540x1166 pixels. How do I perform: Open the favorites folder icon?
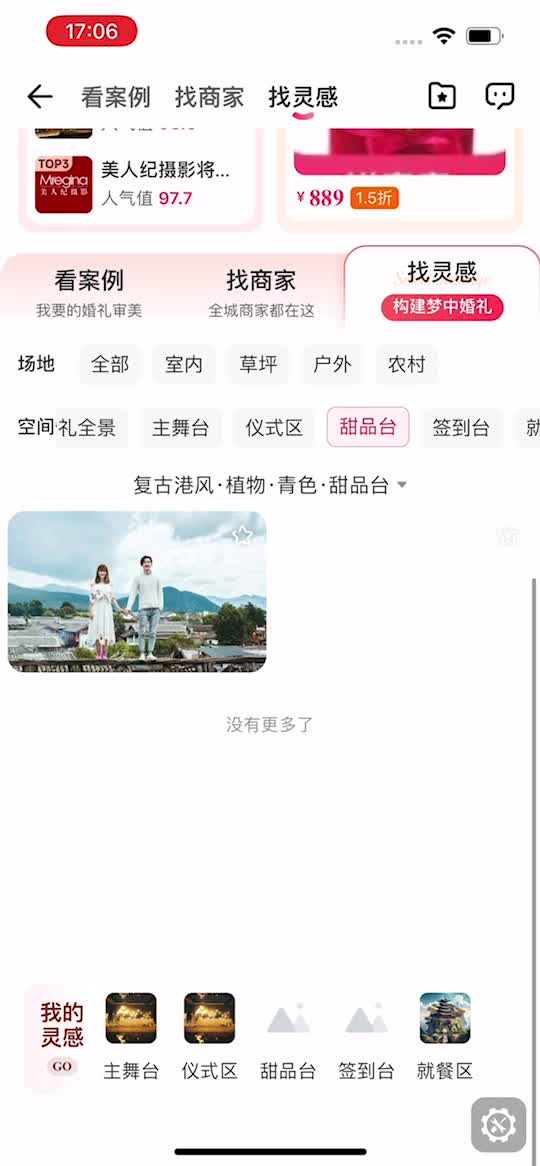442,96
